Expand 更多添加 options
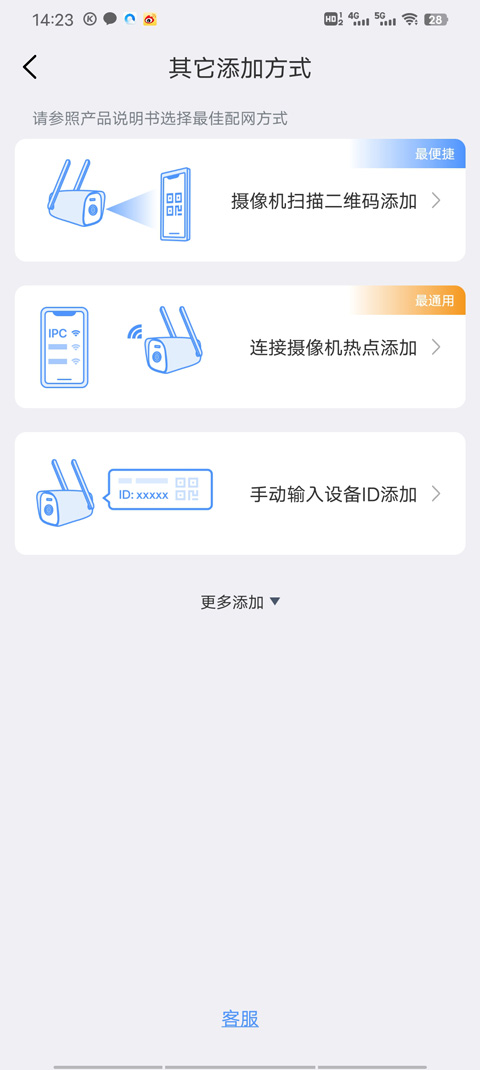The width and height of the screenshot is (480, 1070). (240, 602)
